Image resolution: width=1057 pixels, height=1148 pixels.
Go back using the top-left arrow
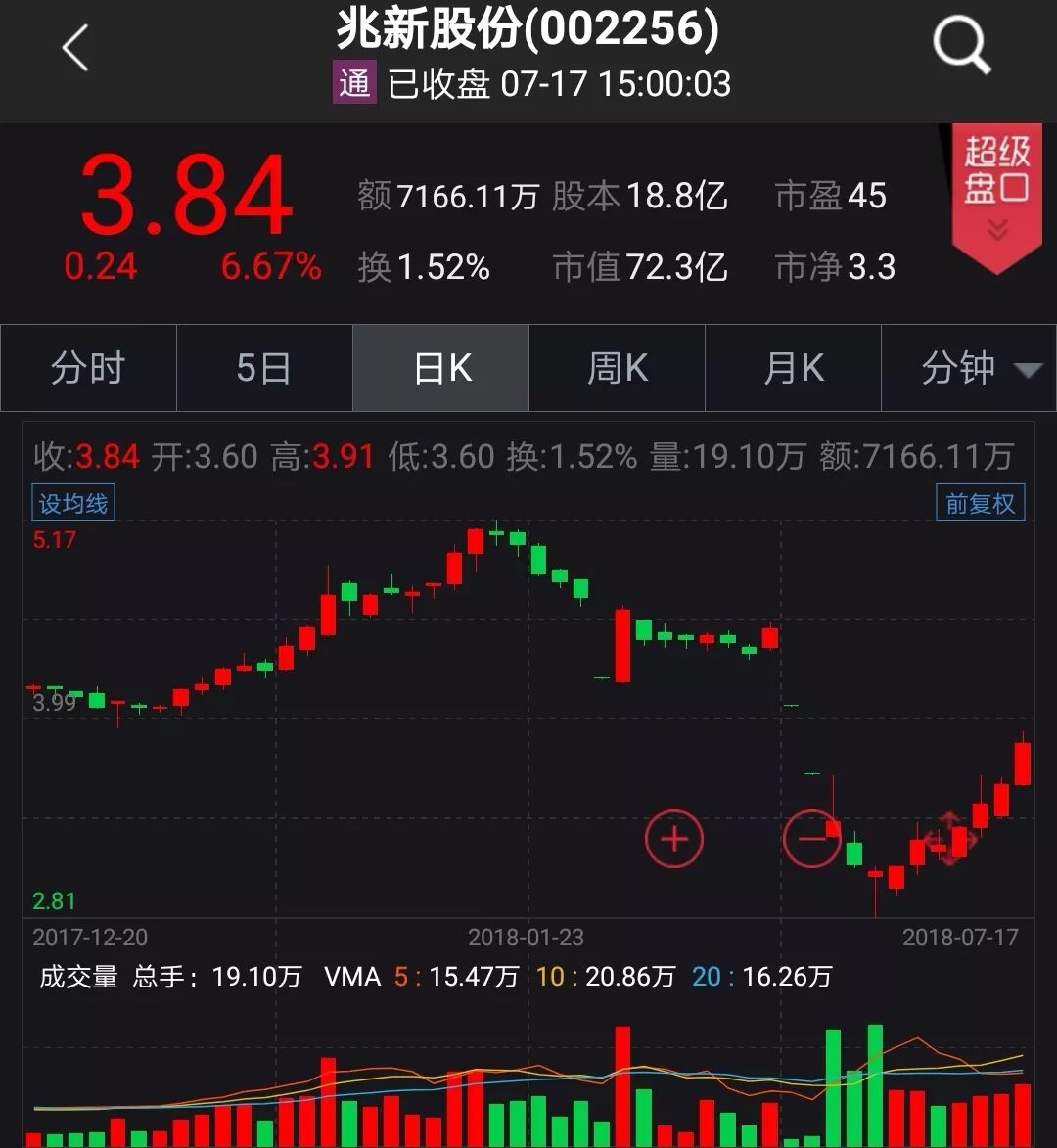coord(75,47)
